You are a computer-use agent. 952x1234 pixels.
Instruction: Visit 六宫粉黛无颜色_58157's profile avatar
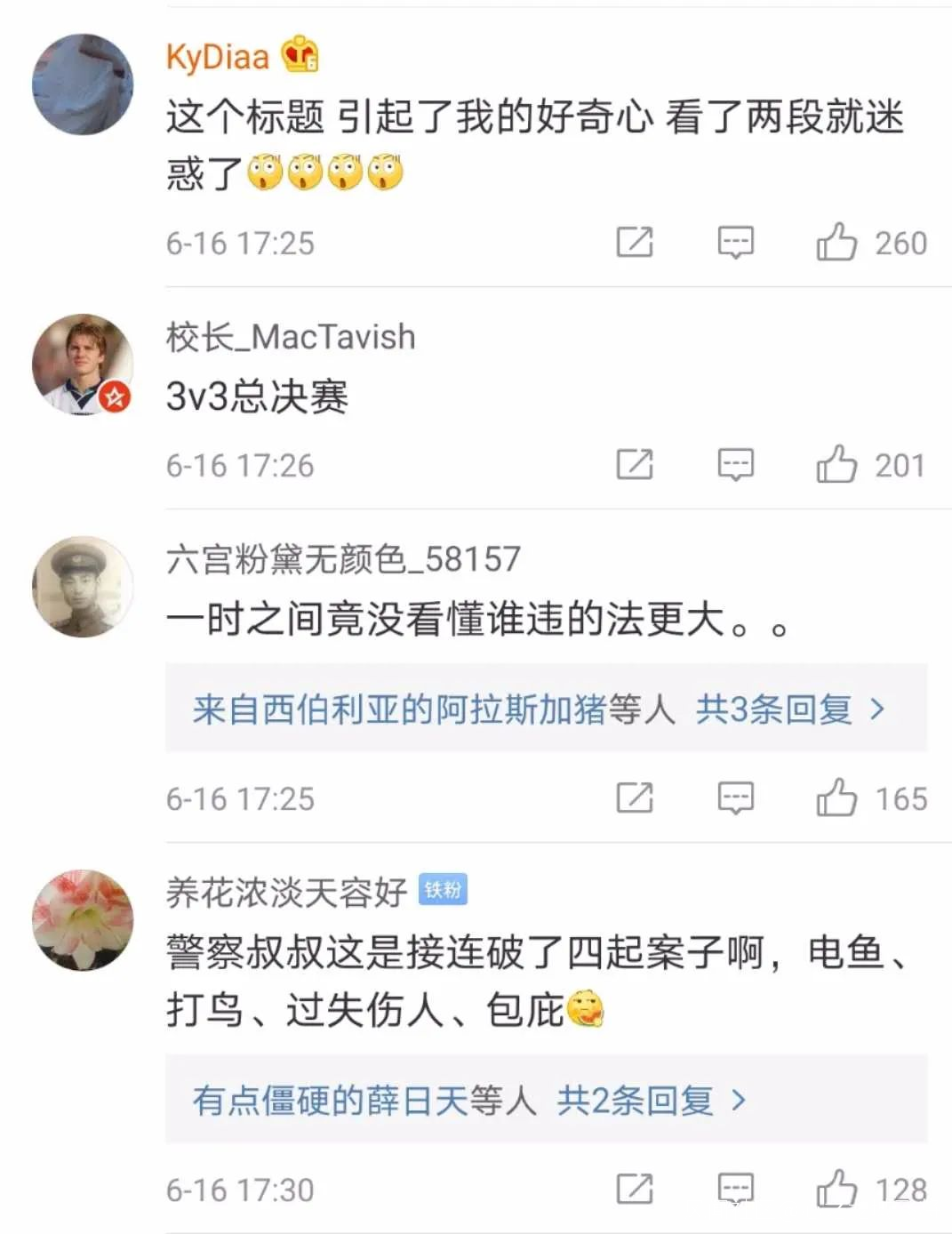83,587
